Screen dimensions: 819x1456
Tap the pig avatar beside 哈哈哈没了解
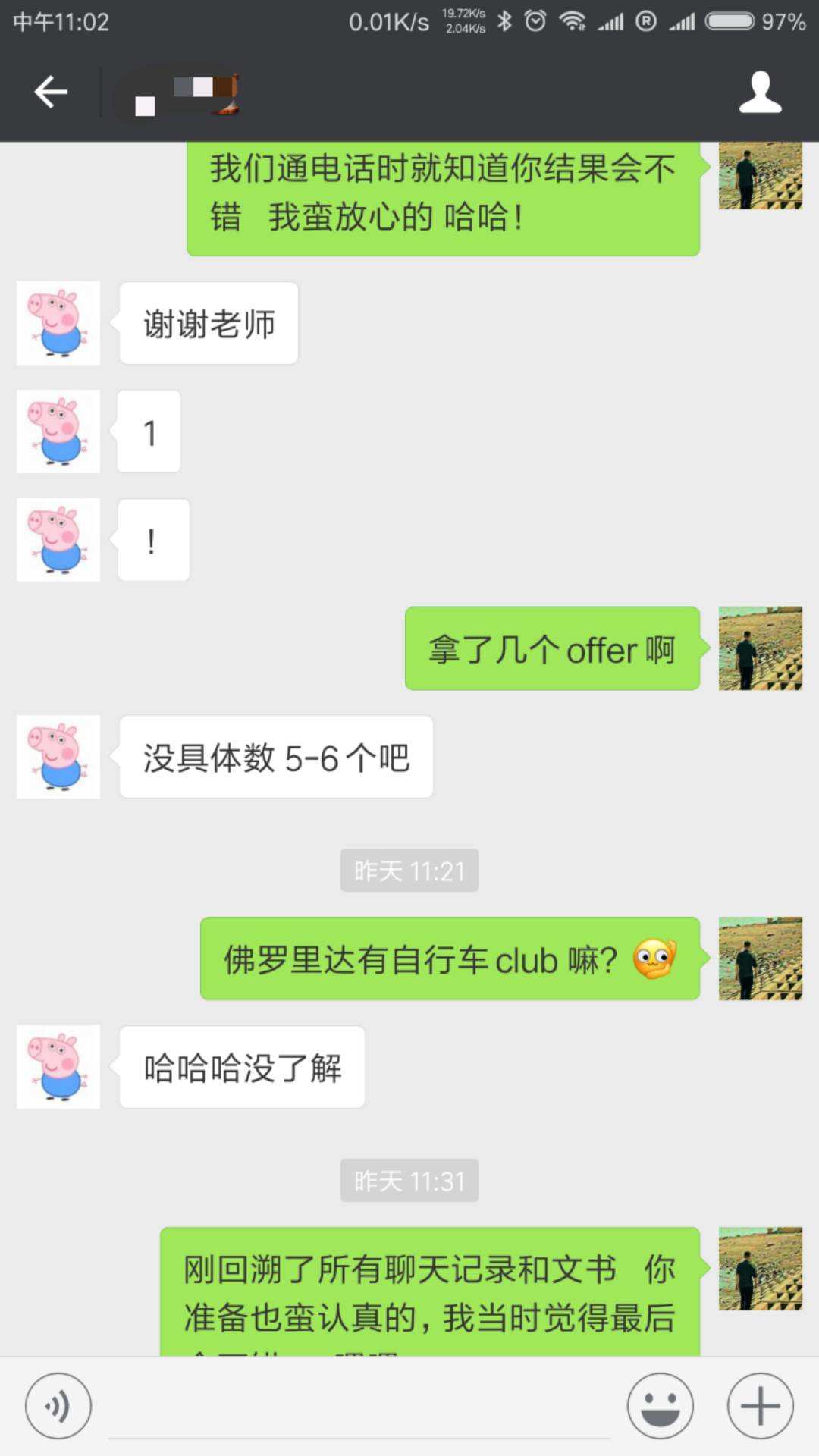58,1066
